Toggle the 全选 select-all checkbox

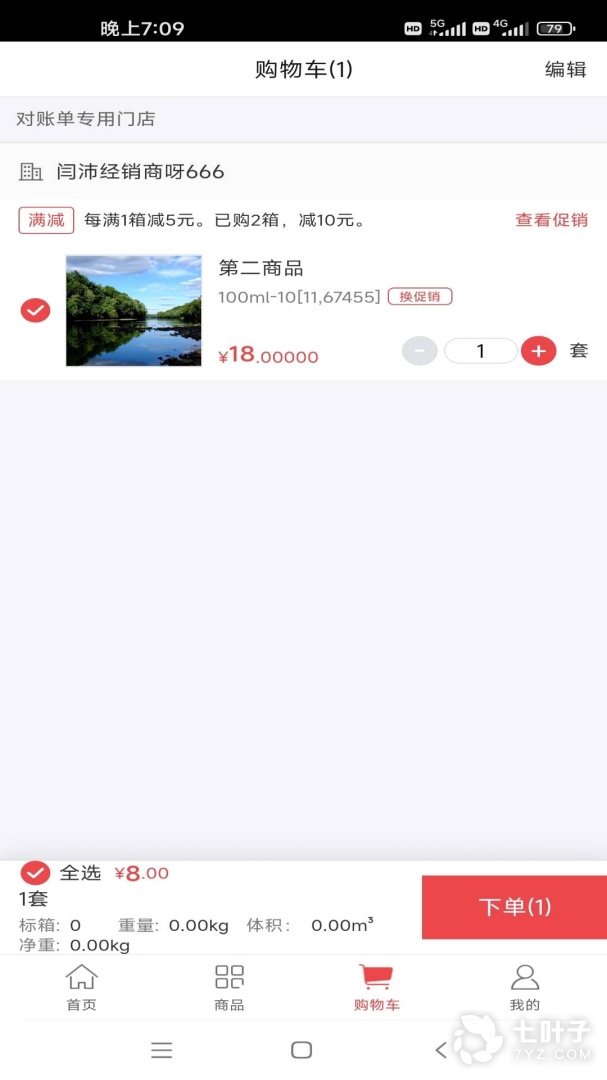click(x=35, y=873)
